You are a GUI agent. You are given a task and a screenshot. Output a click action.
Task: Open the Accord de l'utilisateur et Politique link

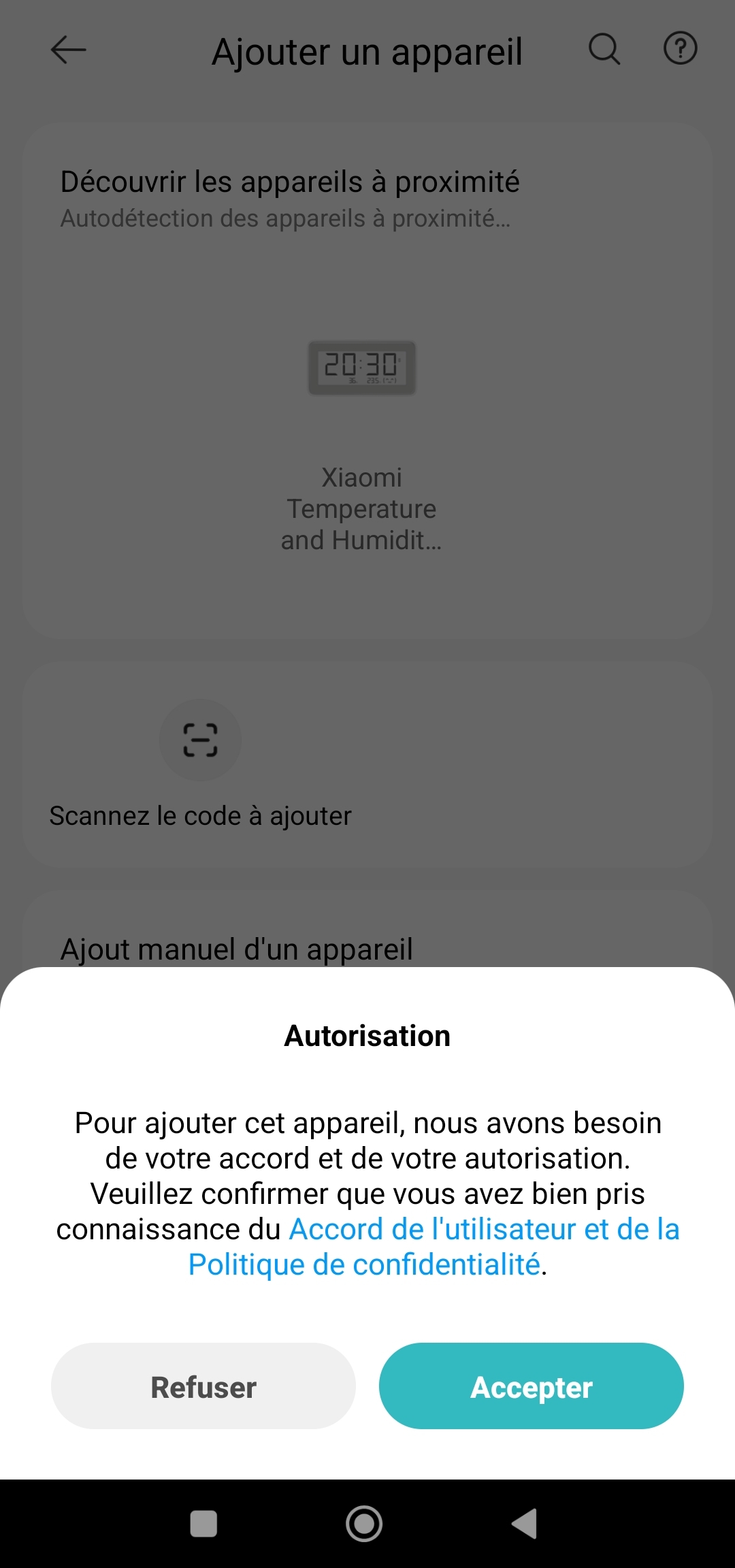[483, 1230]
